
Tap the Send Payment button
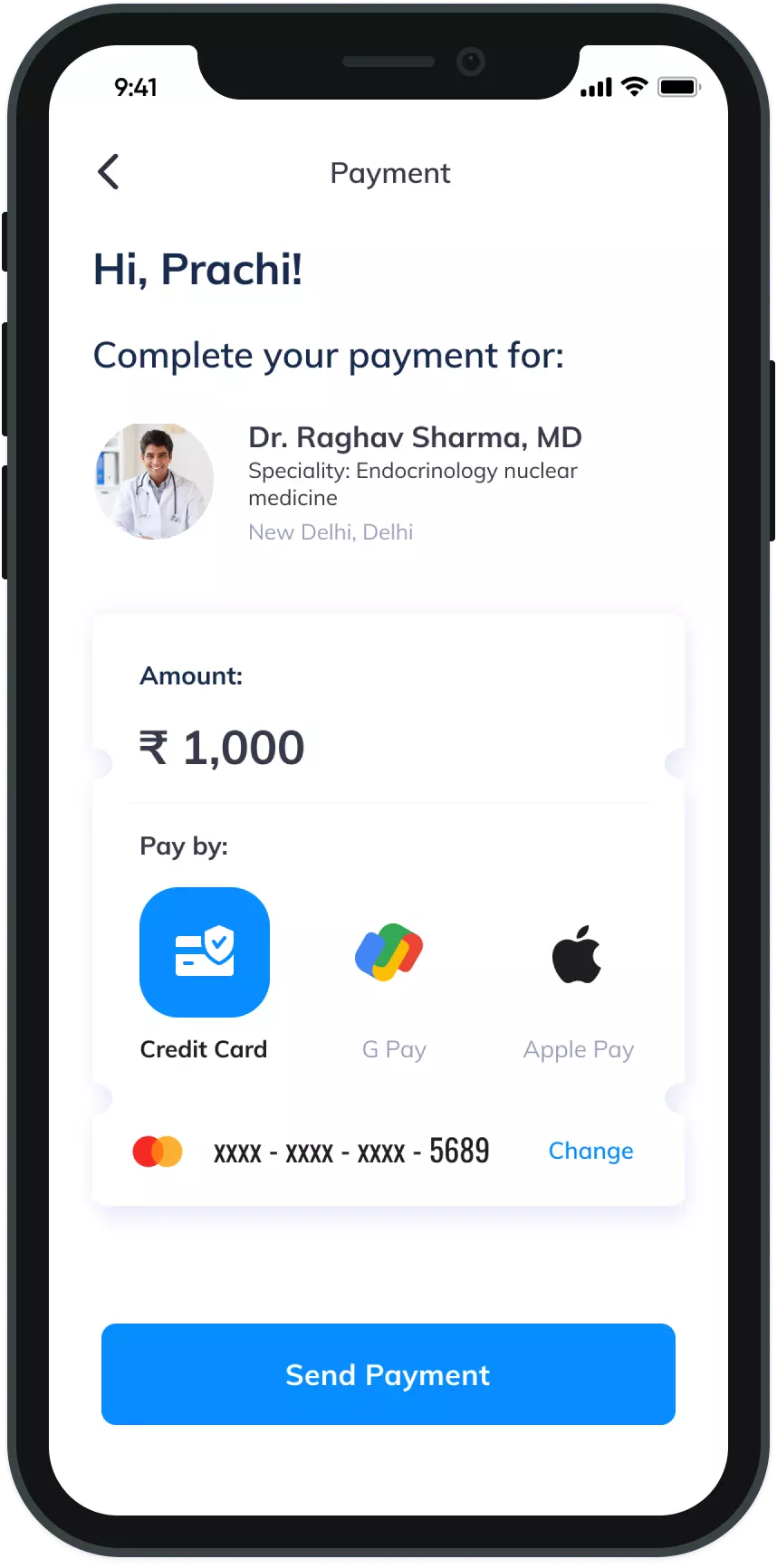(388, 1374)
